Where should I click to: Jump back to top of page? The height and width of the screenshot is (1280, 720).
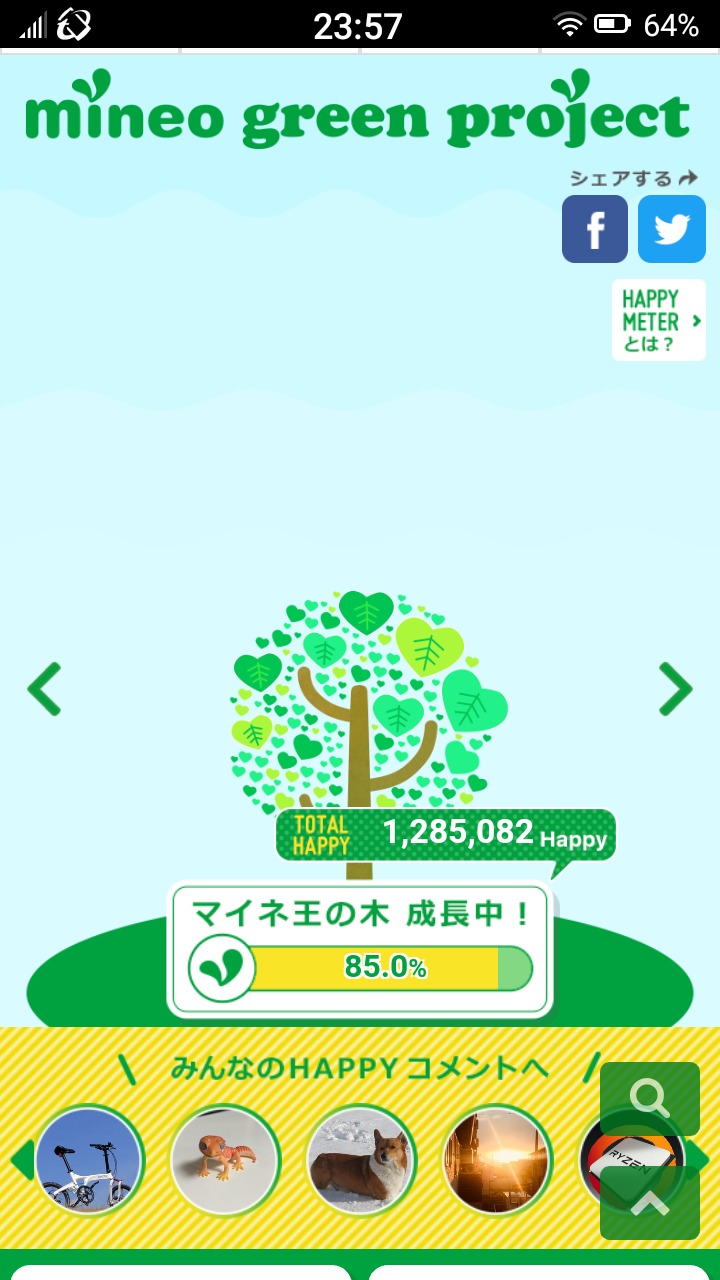tap(650, 1202)
